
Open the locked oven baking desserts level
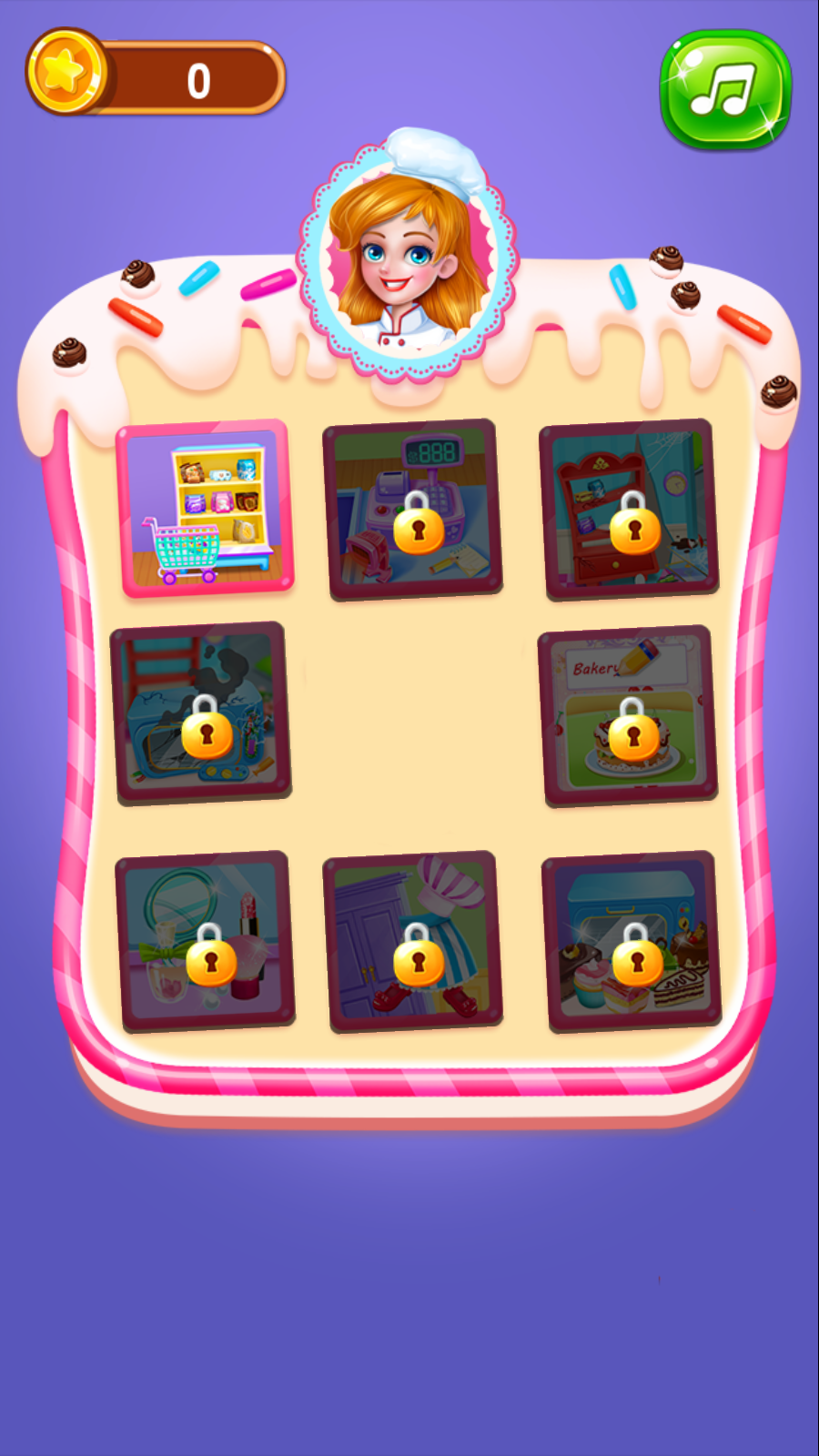[x=632, y=941]
